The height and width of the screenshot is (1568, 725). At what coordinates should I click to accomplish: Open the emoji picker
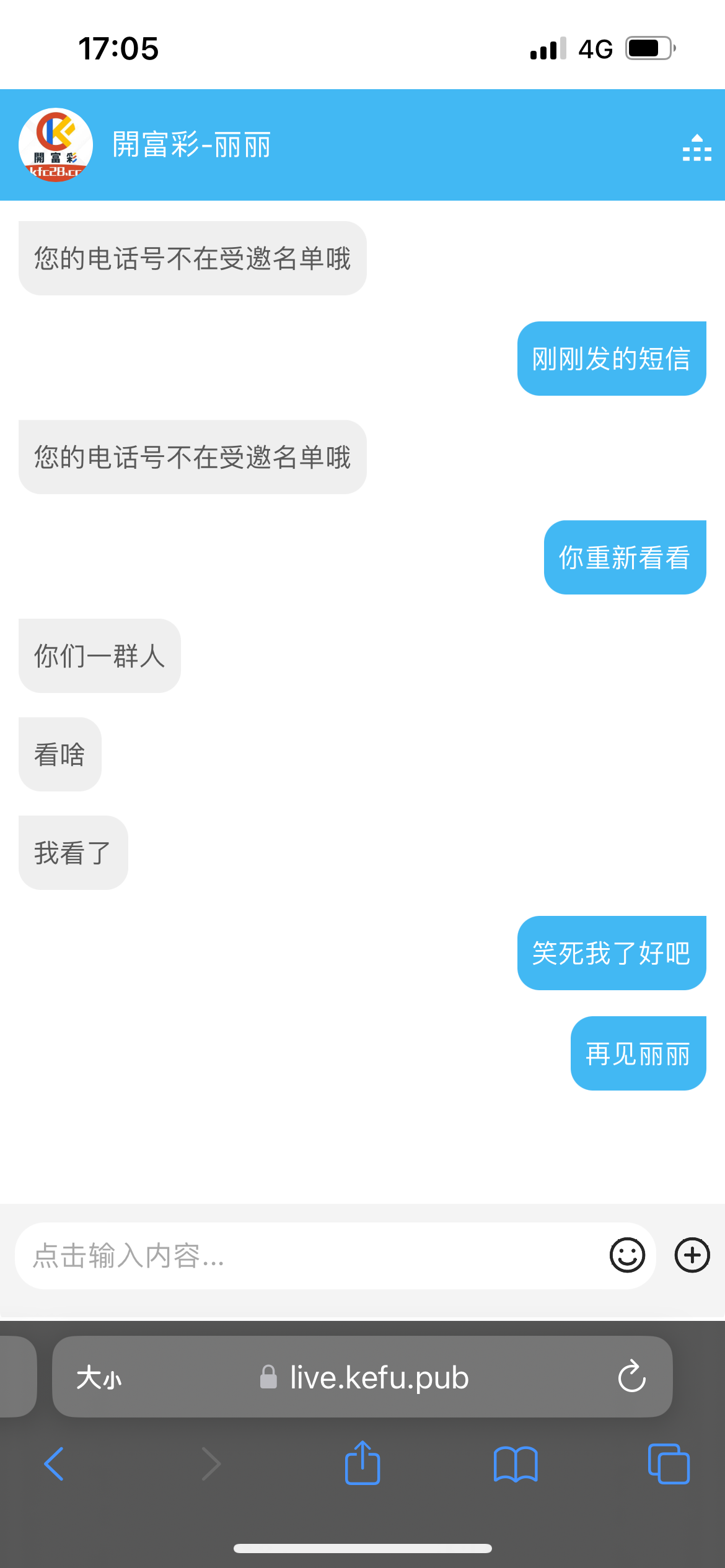(627, 1255)
